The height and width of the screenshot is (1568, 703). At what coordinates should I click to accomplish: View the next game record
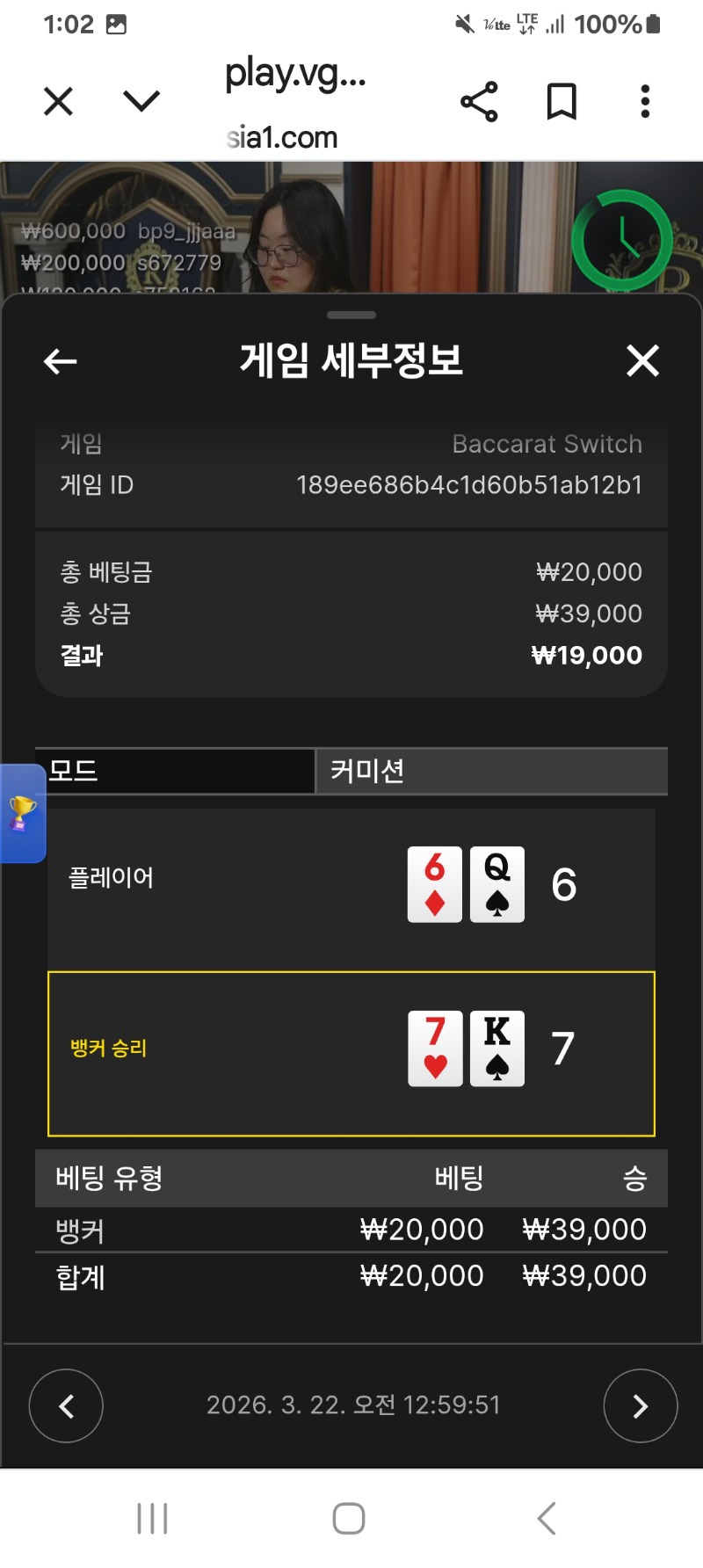(640, 1405)
